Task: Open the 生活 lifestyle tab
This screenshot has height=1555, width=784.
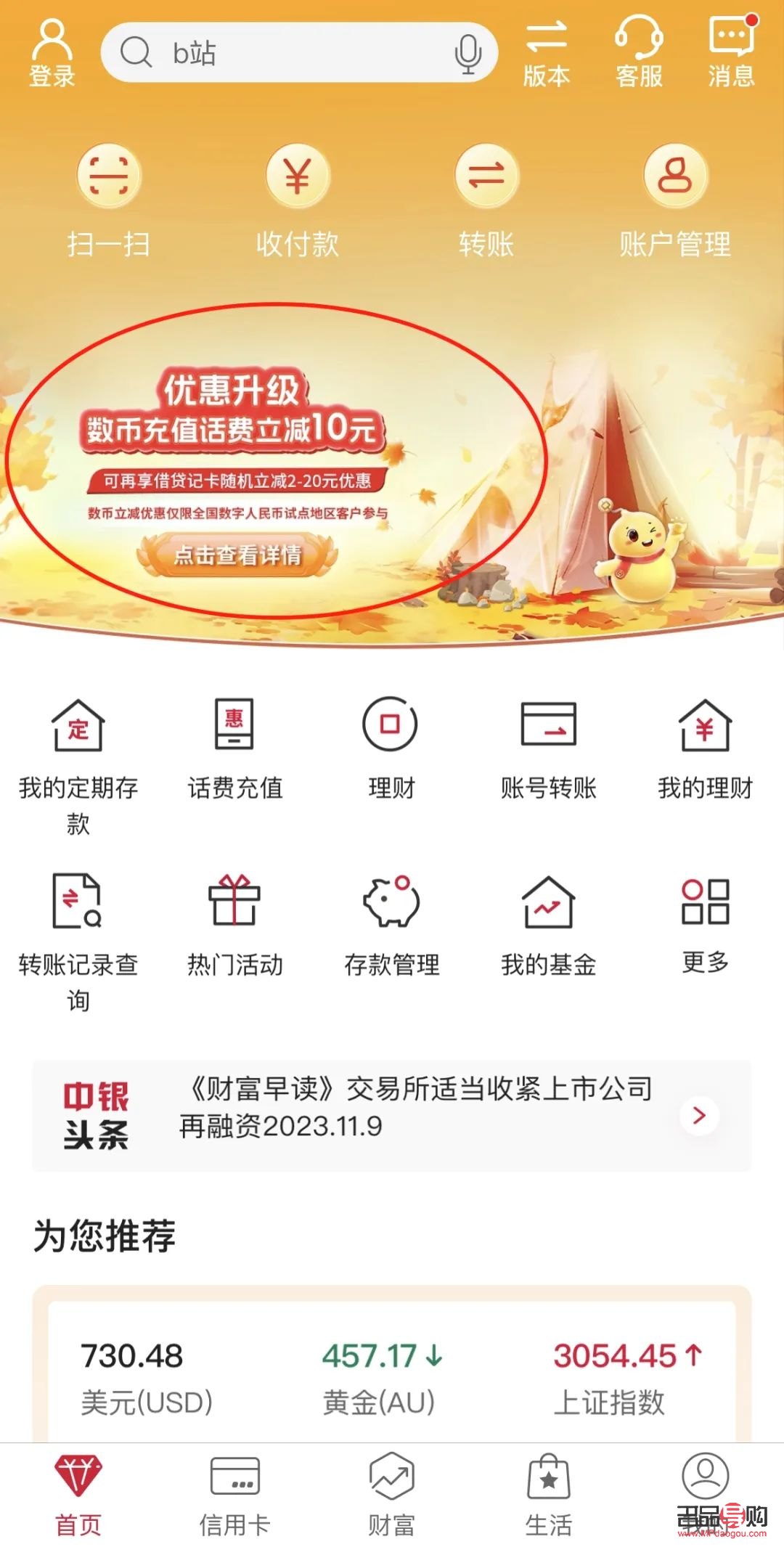Action: (548, 1495)
